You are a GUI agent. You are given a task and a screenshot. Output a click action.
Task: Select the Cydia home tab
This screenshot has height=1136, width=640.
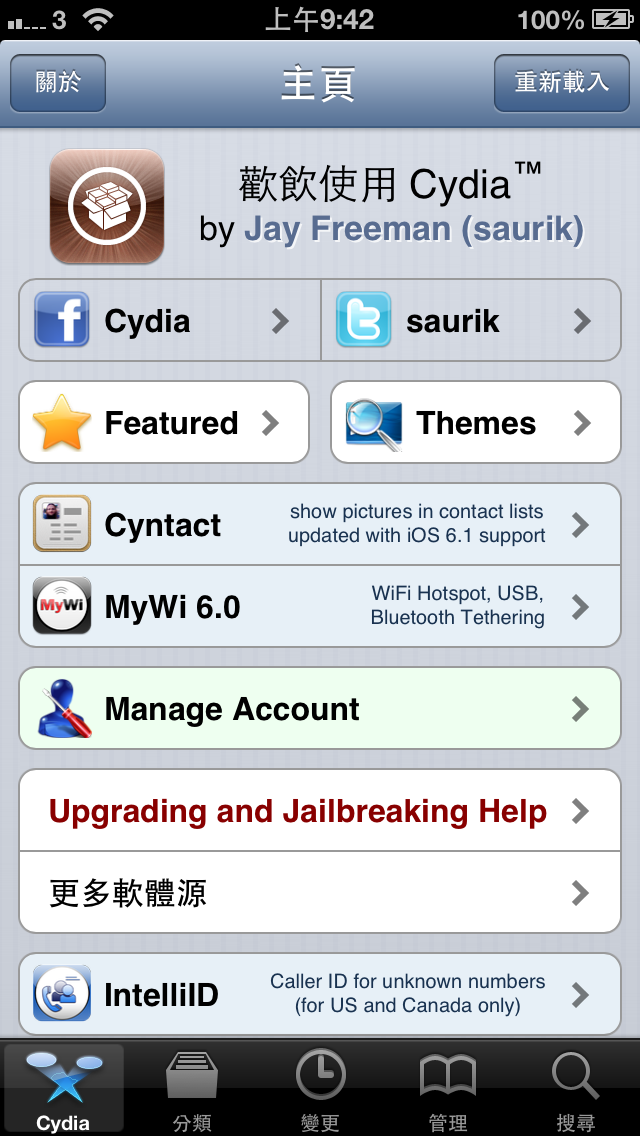tap(63, 1089)
